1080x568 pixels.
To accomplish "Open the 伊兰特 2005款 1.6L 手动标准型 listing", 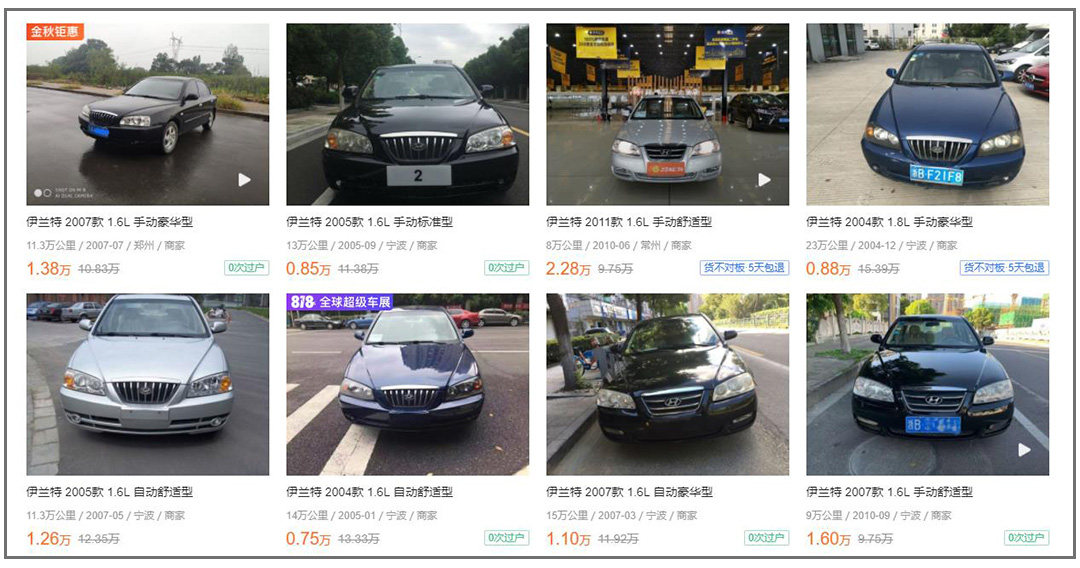I will pos(407,114).
